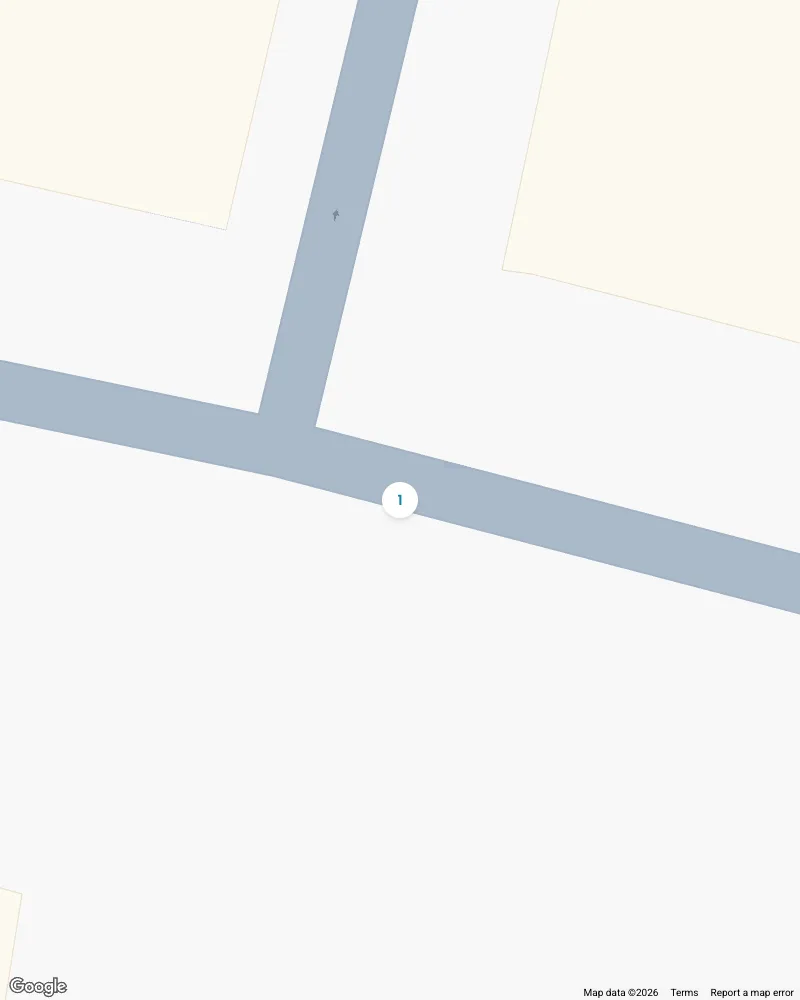Tap the map marker numbered 1

point(399,500)
